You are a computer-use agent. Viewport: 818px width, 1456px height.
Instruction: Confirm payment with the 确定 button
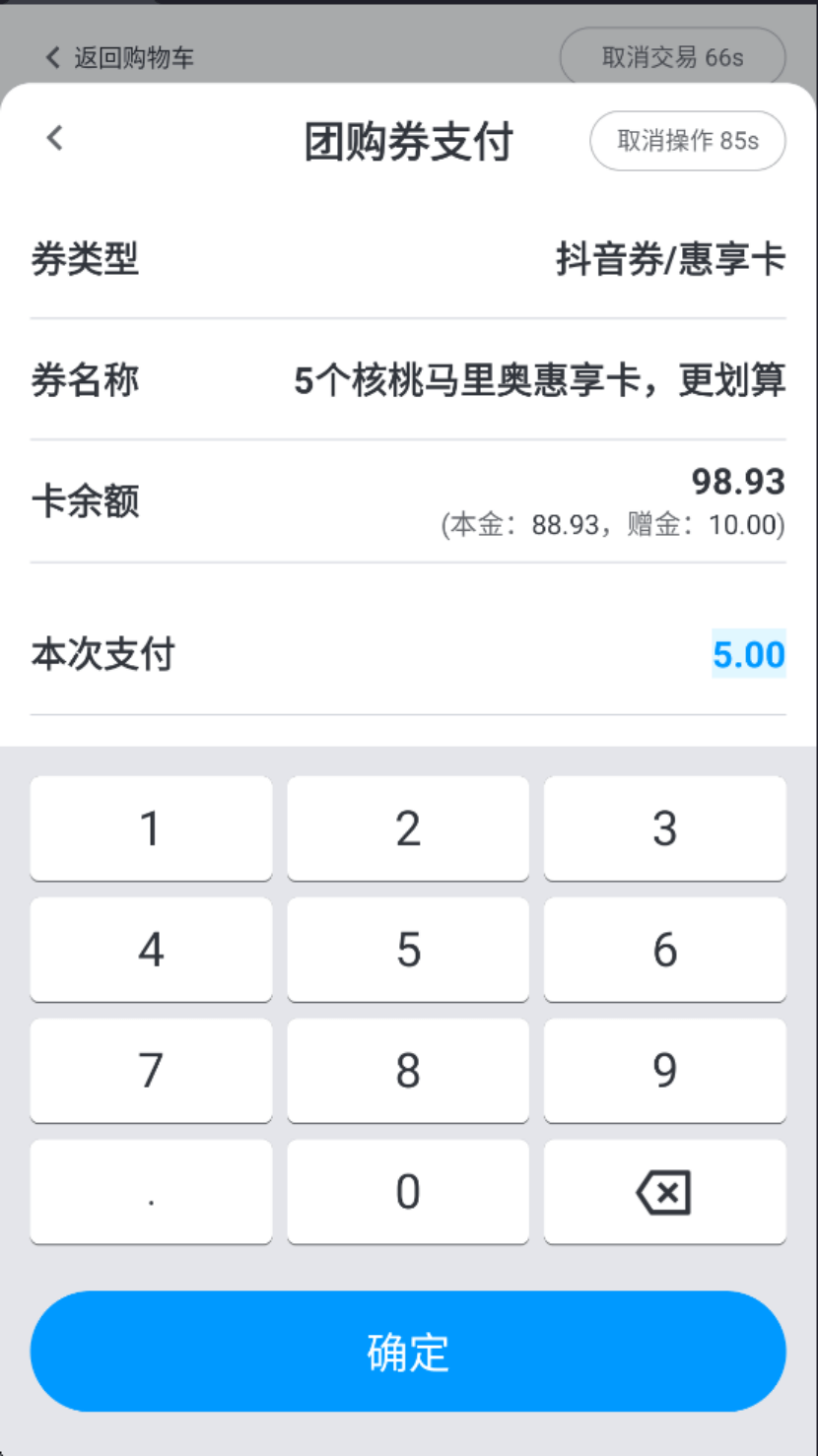(x=408, y=1352)
